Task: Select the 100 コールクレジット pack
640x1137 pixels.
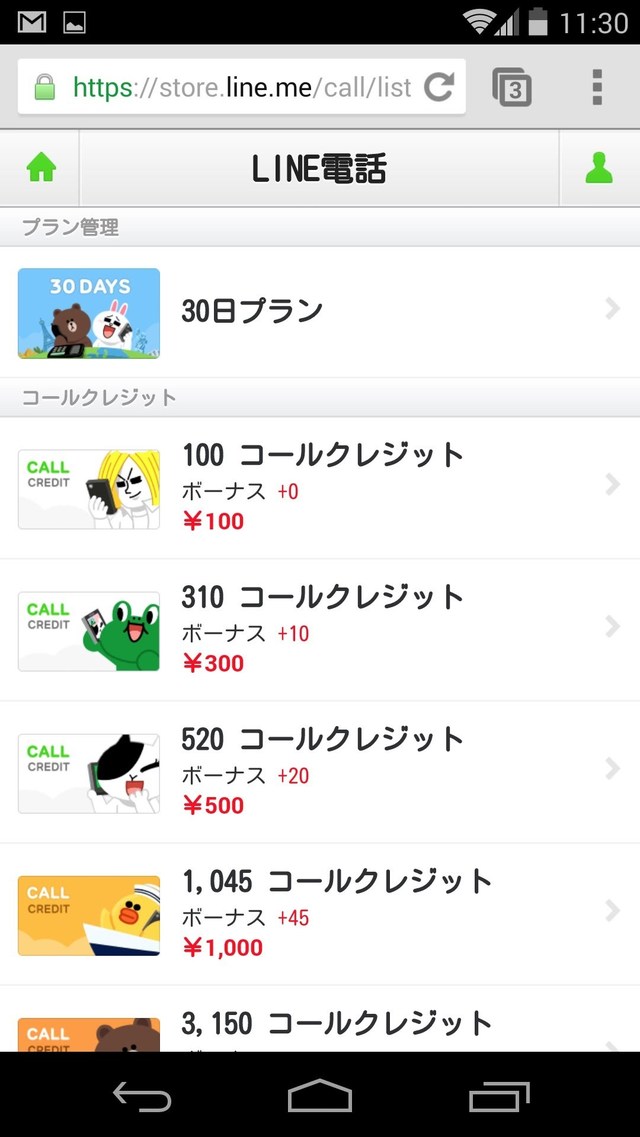Action: coord(320,488)
